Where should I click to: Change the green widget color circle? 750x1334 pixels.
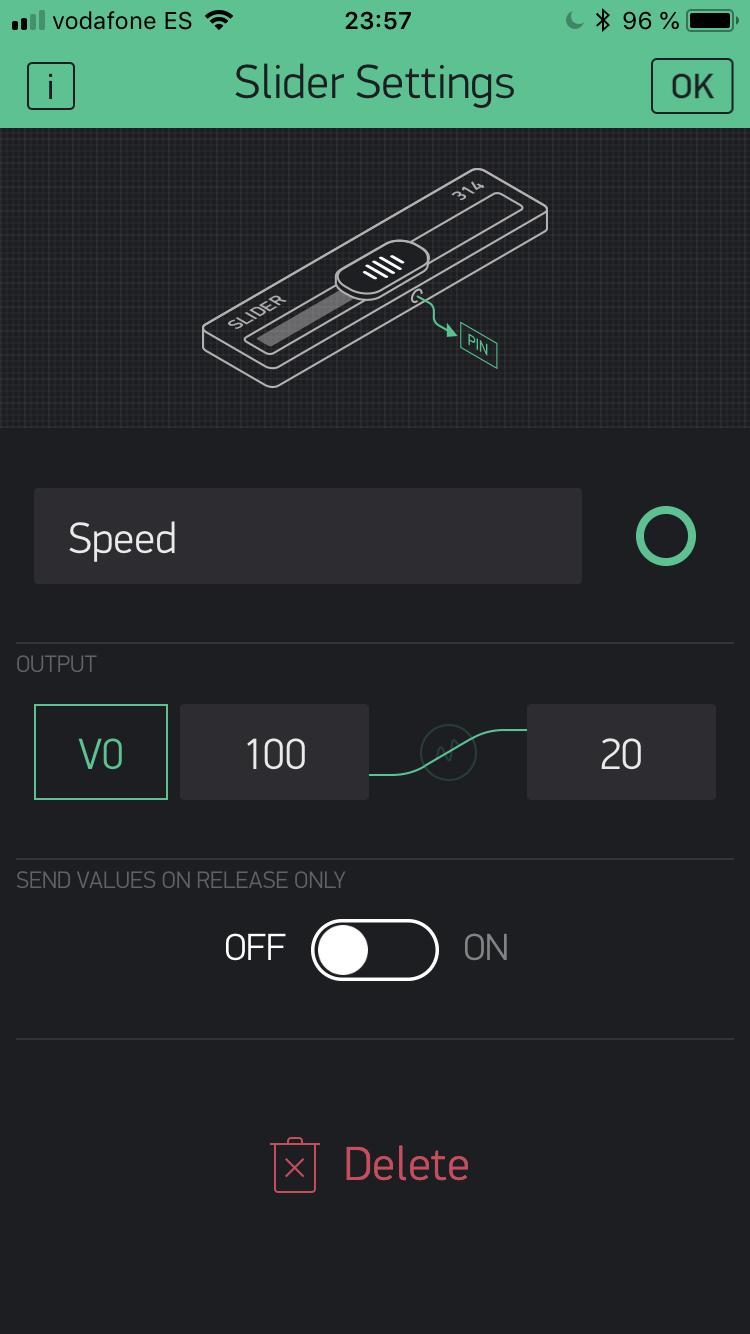pos(665,537)
